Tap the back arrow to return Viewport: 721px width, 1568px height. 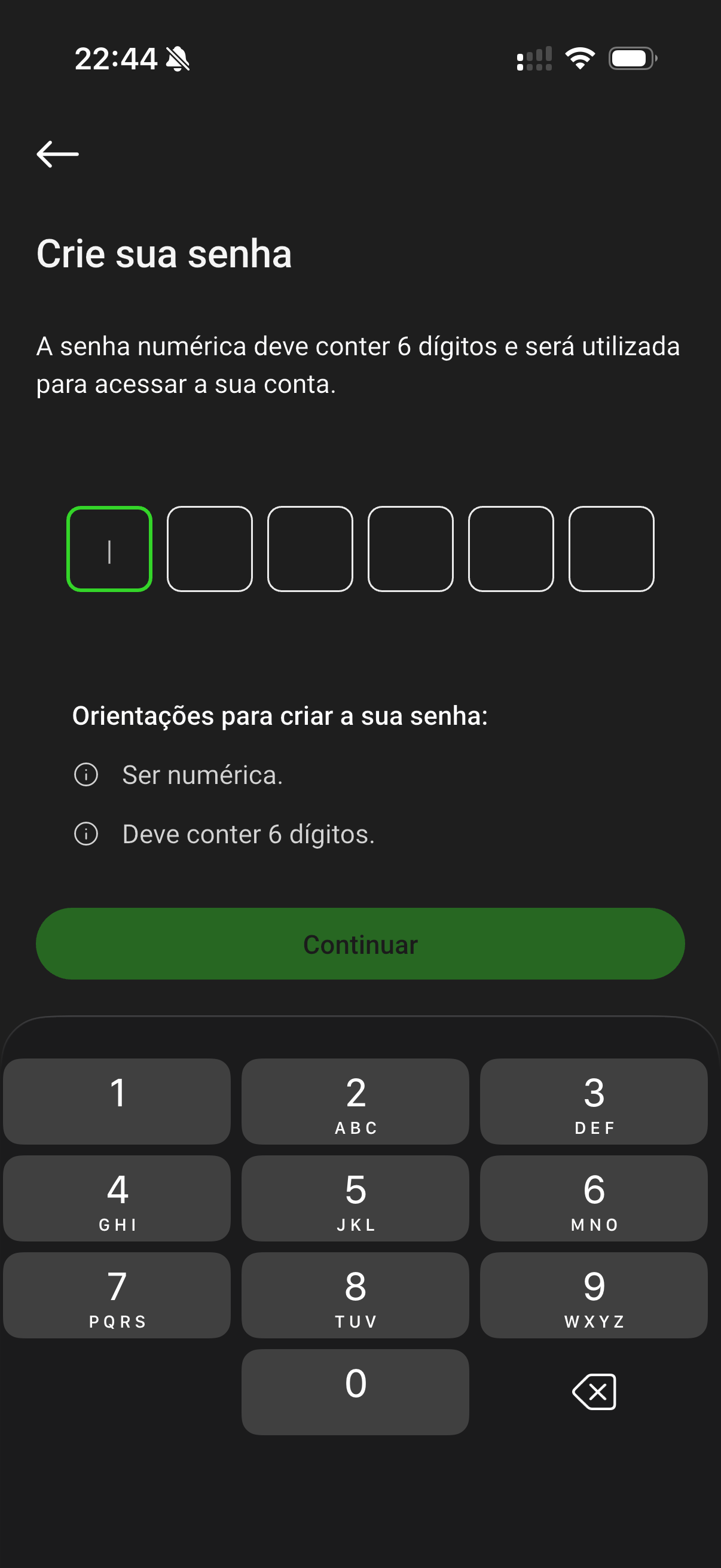(x=57, y=154)
